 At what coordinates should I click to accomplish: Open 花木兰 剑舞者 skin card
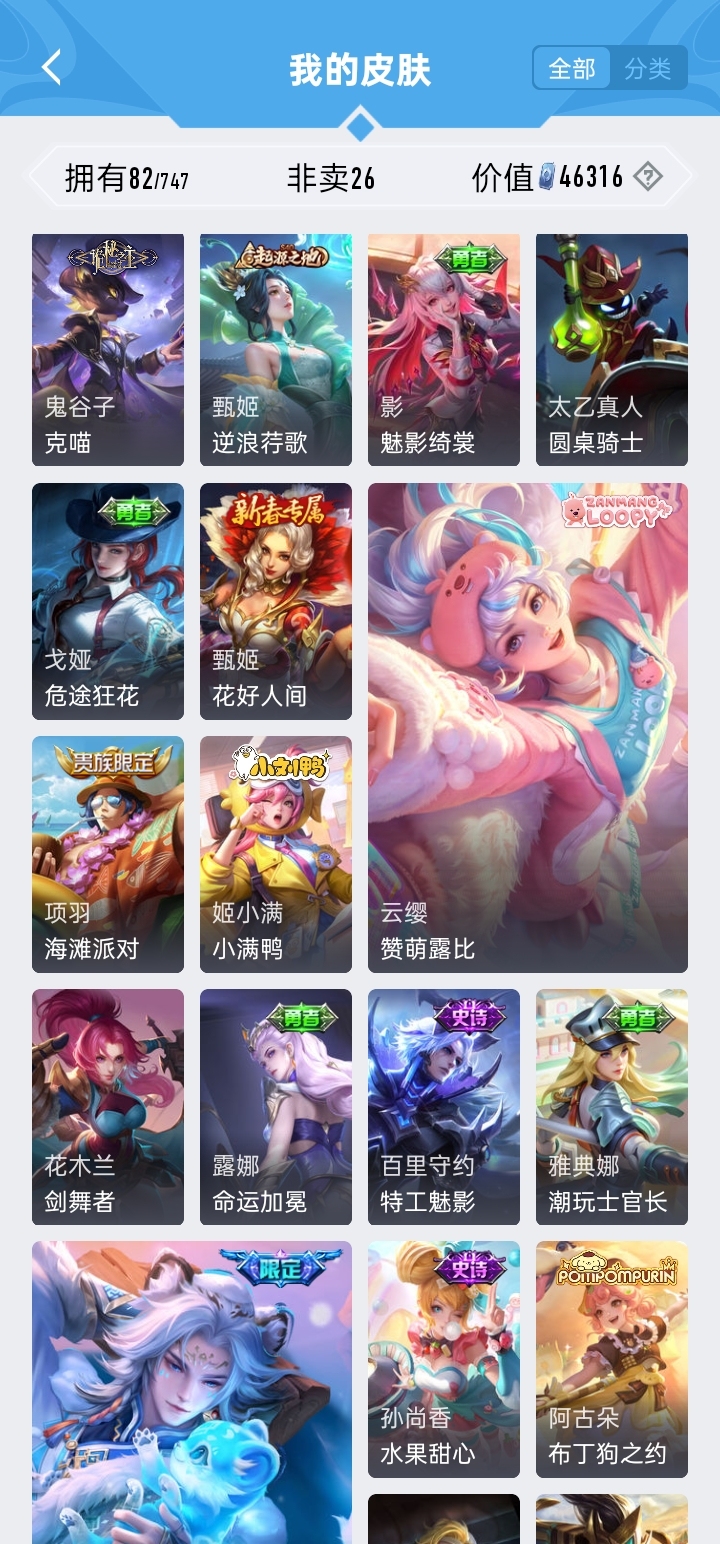(108, 1107)
